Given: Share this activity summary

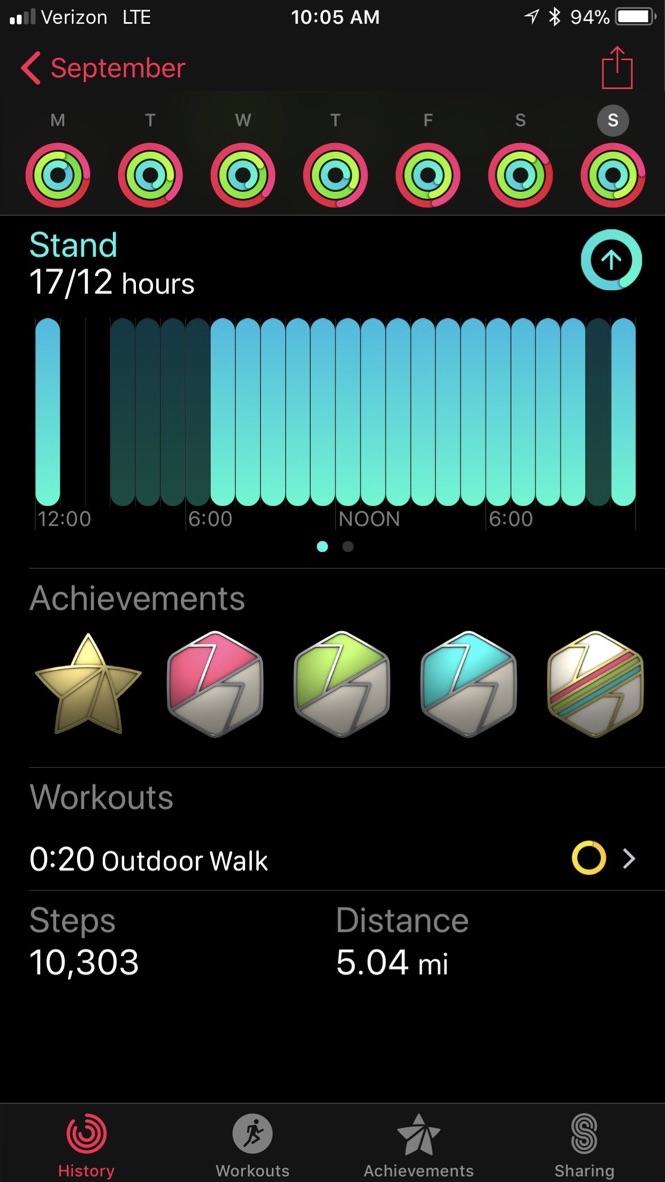Looking at the screenshot, I should (617, 68).
